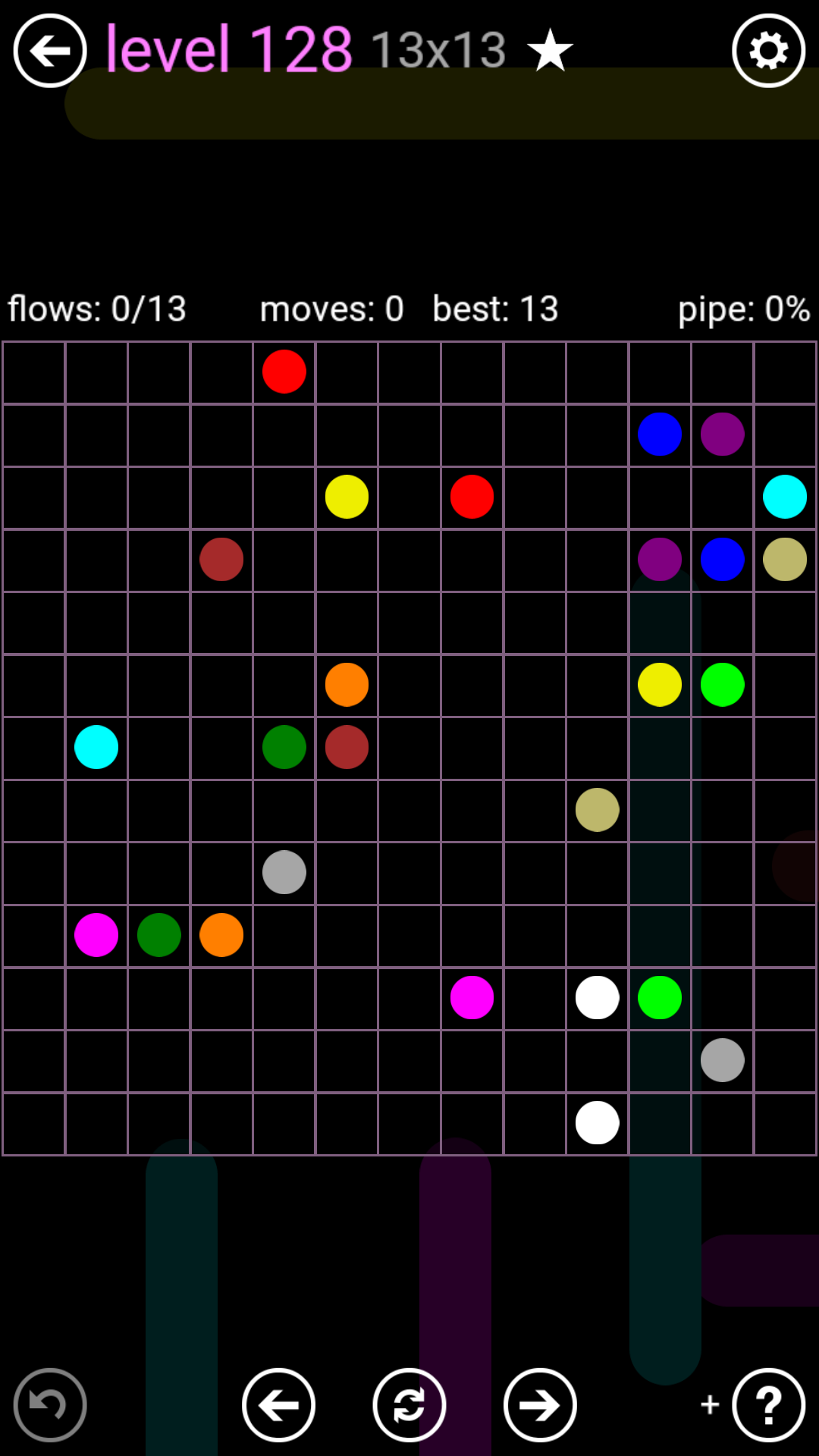Tap the cyan dot next to the khaki dot
This screenshot has height=1456, width=819.
pyautogui.click(x=785, y=497)
